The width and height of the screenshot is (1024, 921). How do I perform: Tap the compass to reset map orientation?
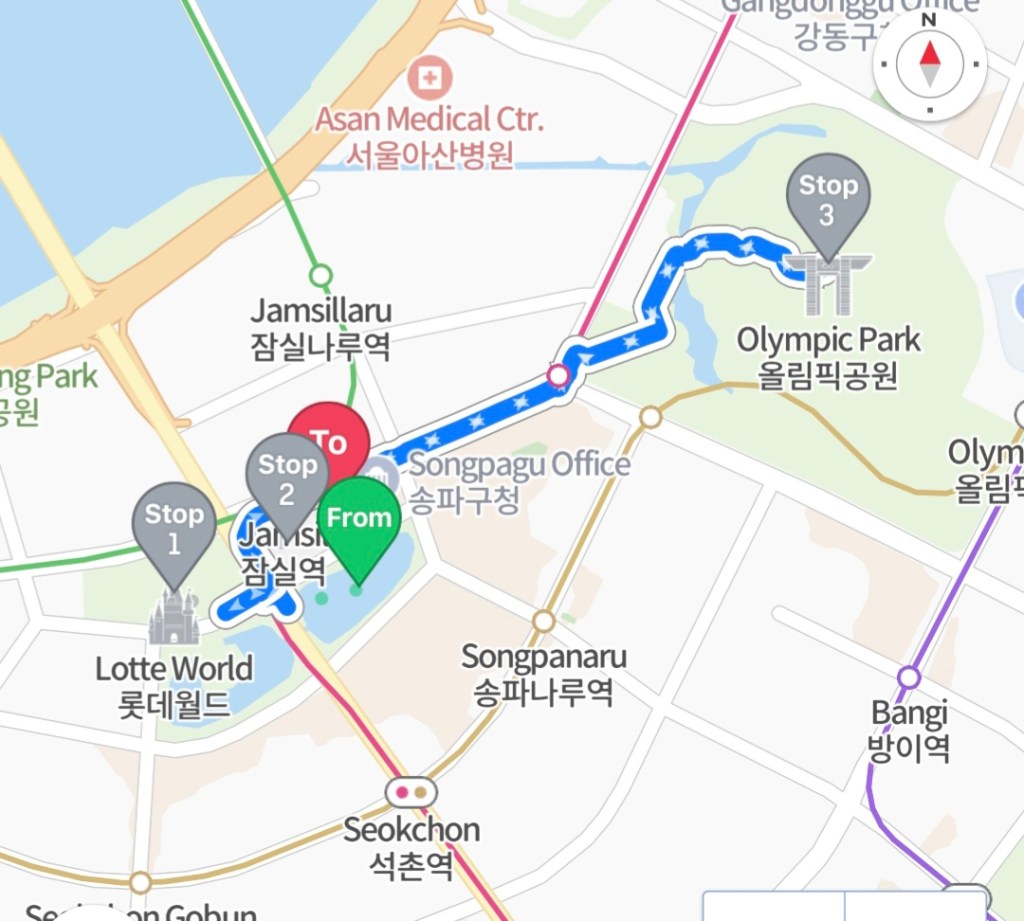[929, 64]
